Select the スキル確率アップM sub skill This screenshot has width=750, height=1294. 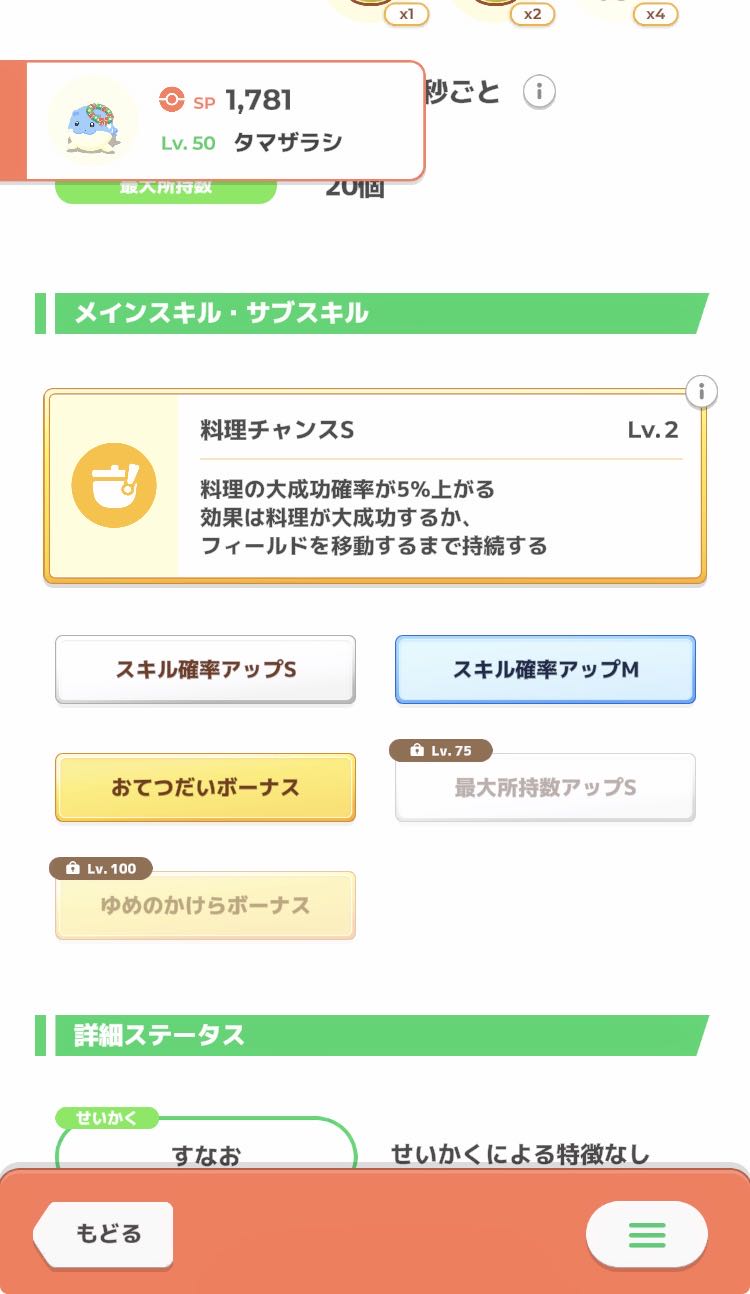545,669
